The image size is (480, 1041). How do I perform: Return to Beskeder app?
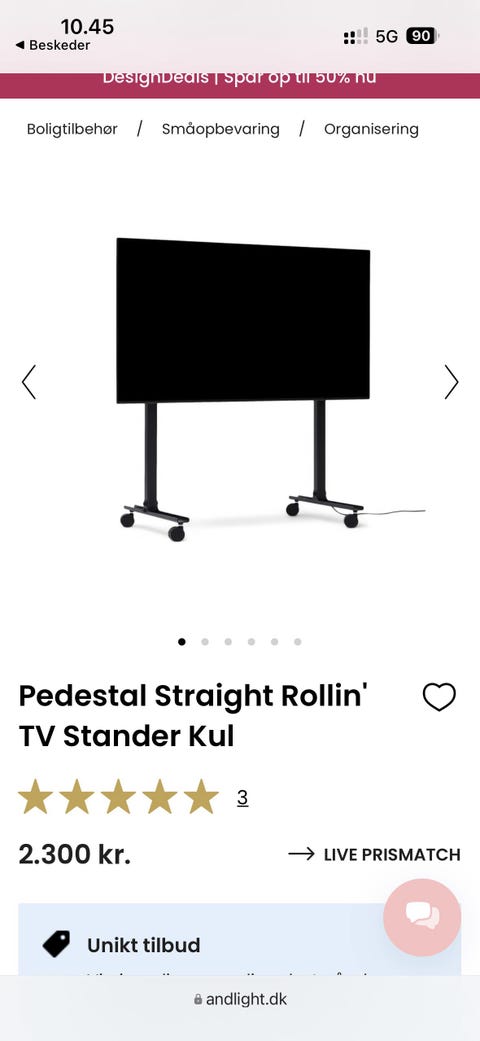[x=52, y=45]
